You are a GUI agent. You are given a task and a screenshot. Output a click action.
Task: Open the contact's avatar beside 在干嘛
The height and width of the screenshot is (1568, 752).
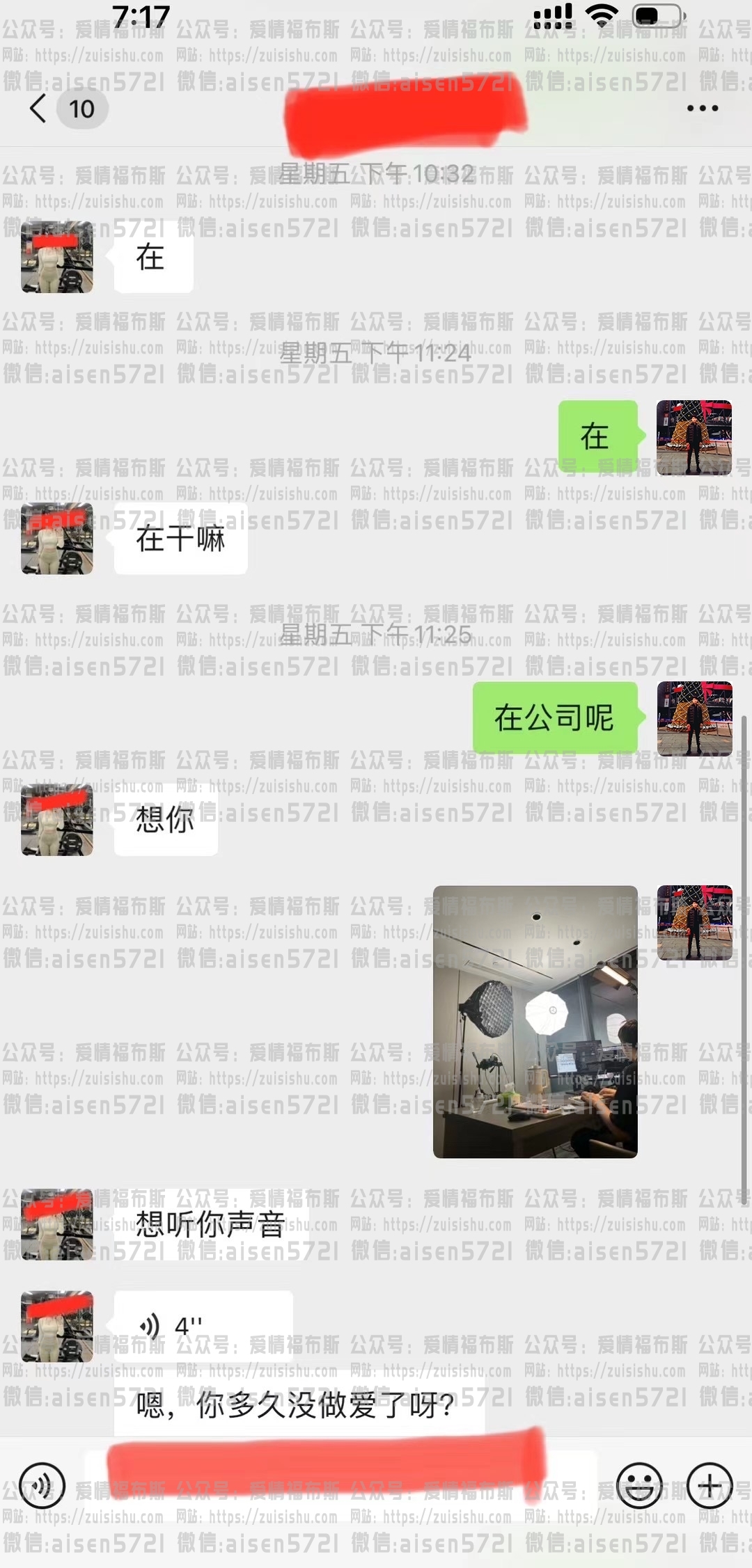point(57,538)
